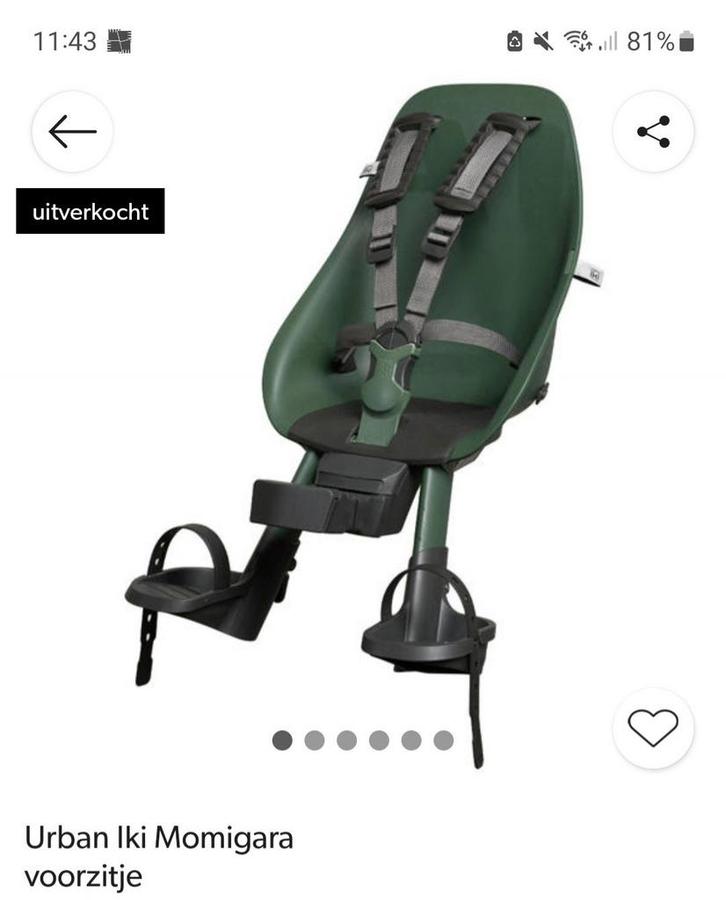Select the third carousel dot
Viewport: 726px width, 900px height.
tap(346, 740)
